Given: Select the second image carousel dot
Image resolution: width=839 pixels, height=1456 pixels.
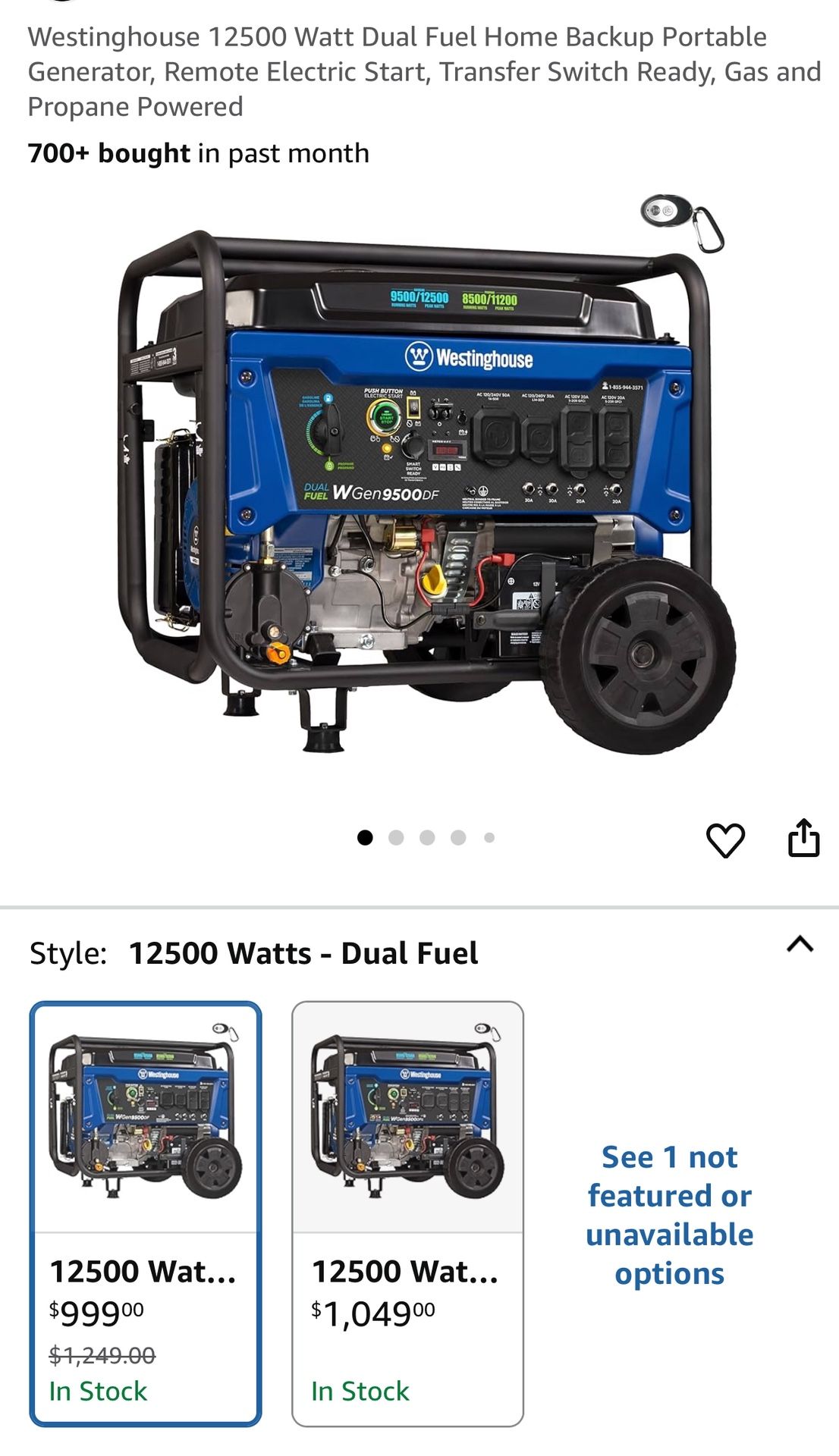Looking at the screenshot, I should [395, 839].
